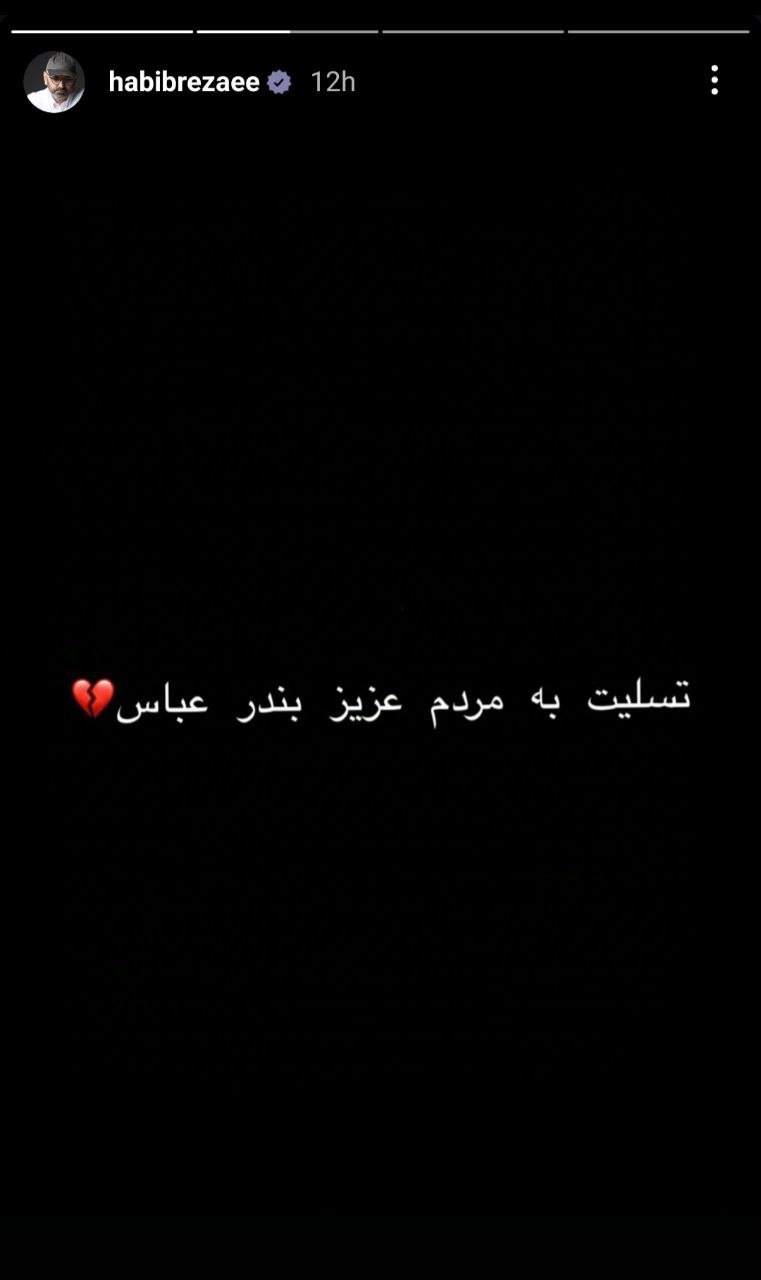Screen dimensions: 761x1280
Task: Open the three-dot story options menu
Action: coord(714,80)
